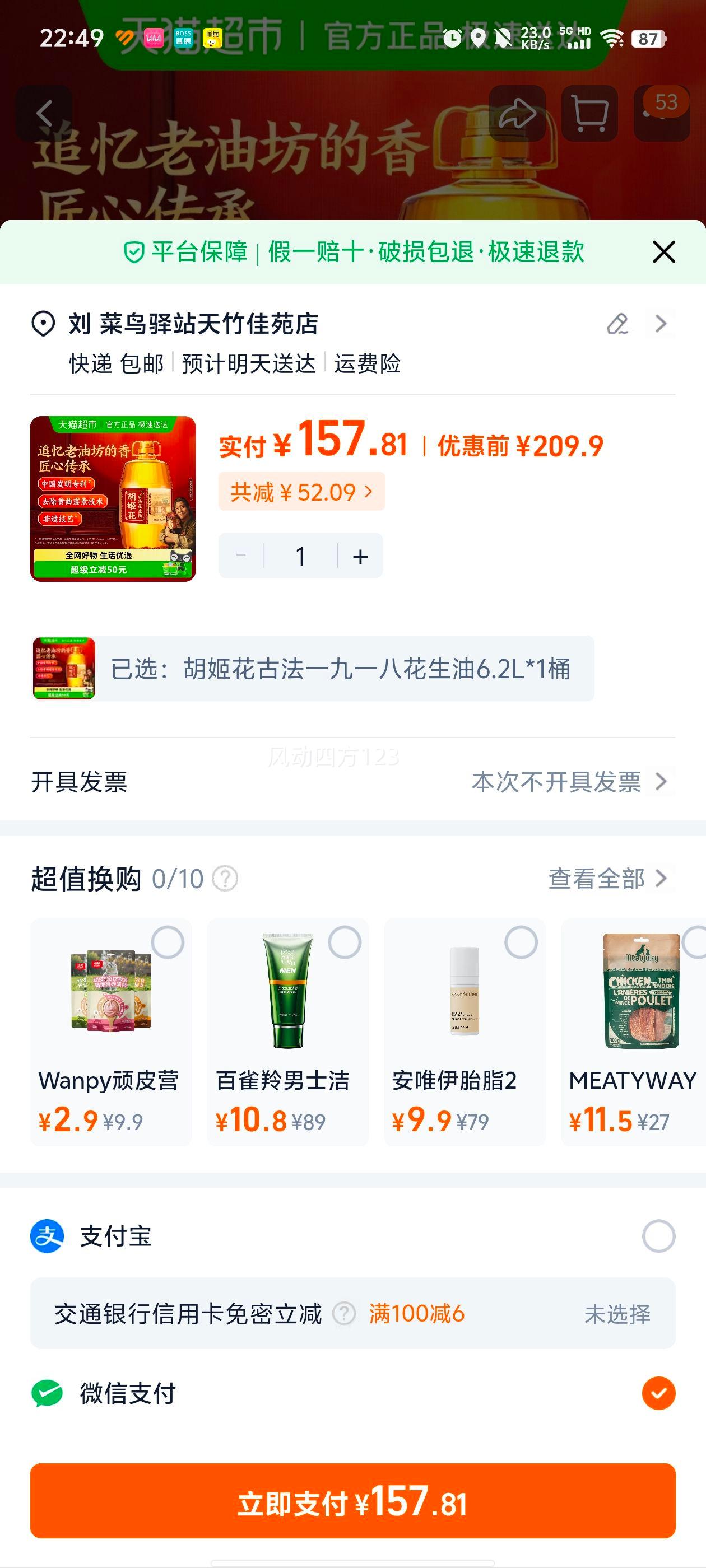Select the 百雀羚男士洁 exchange item checkbox
This screenshot has height=1568, width=706.
(x=342, y=940)
